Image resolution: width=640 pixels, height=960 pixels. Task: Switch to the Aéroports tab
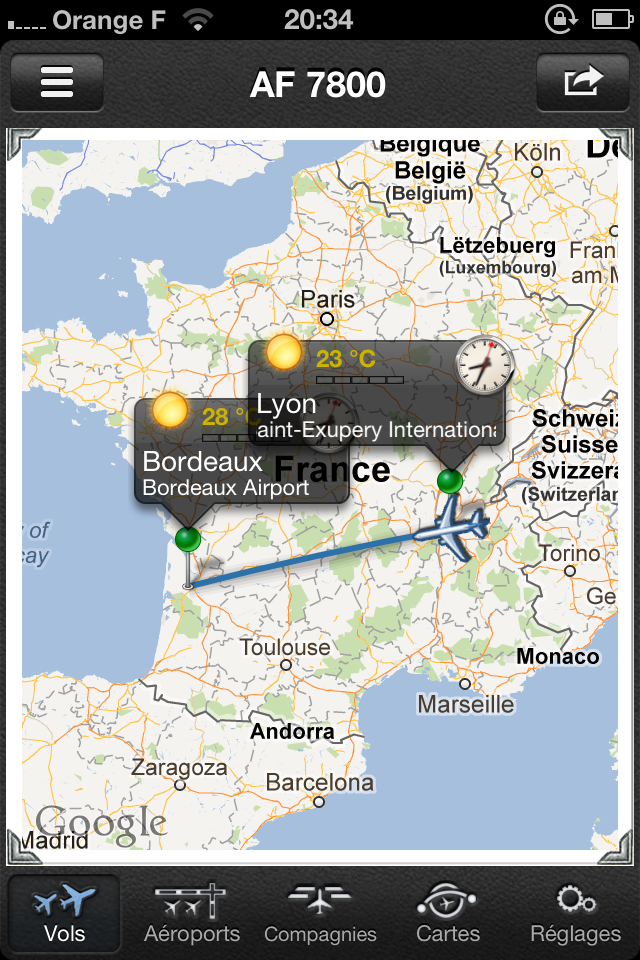(192, 913)
